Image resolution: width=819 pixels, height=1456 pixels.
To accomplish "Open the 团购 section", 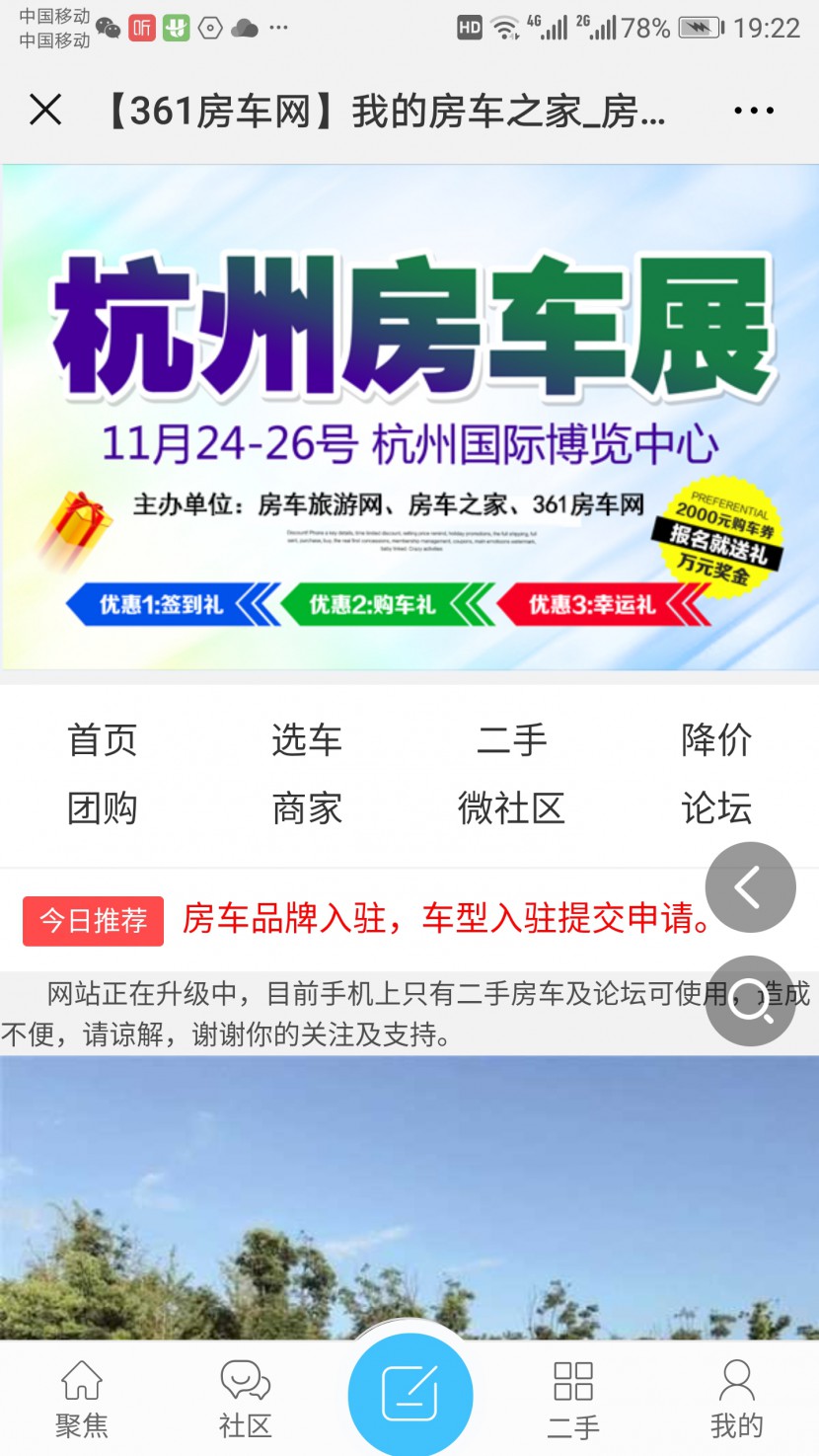I will (102, 808).
